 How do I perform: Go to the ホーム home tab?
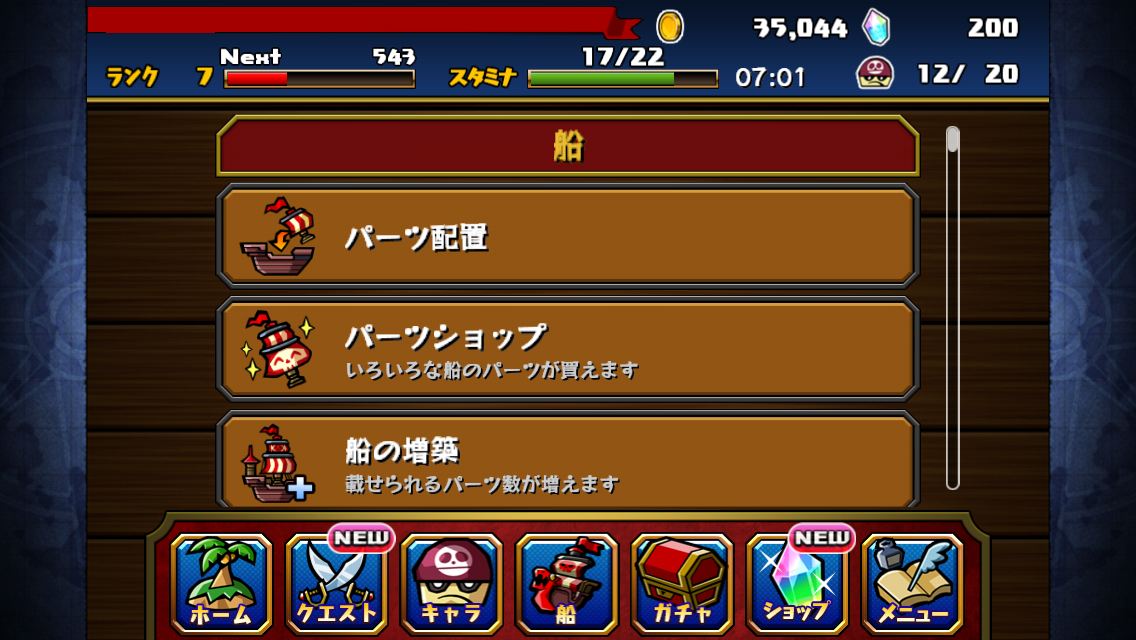pos(221,584)
